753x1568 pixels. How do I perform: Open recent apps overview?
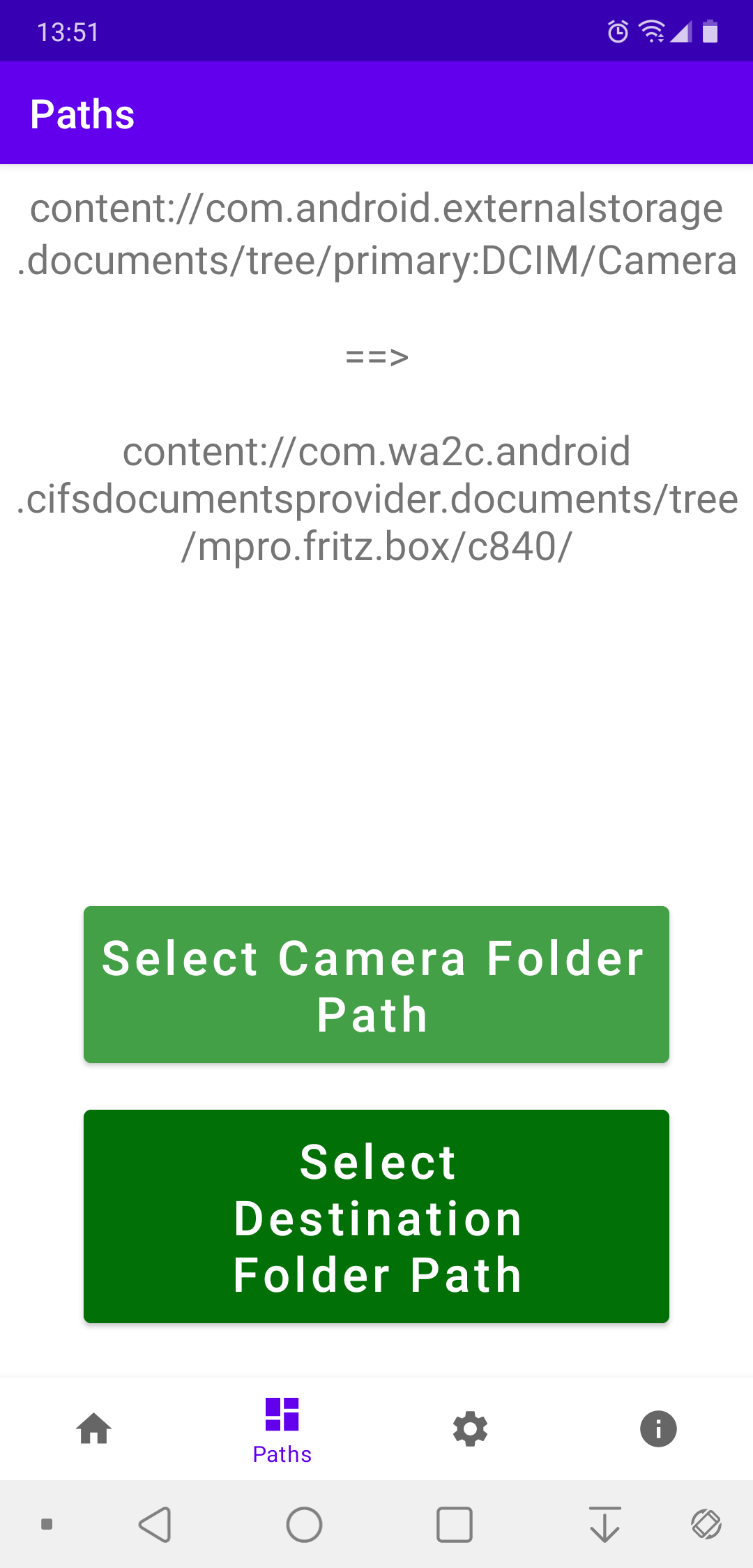pos(455,1524)
